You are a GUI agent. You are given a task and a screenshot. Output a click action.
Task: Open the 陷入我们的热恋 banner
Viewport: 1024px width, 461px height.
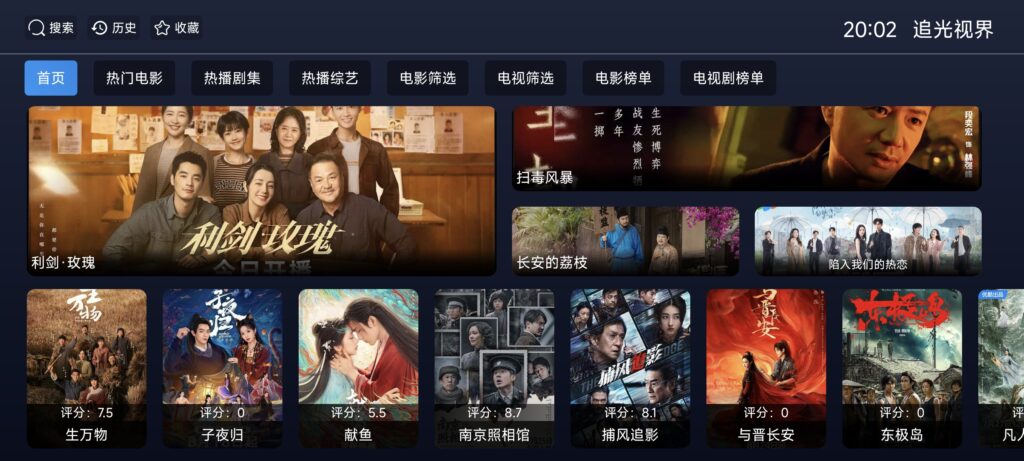868,241
